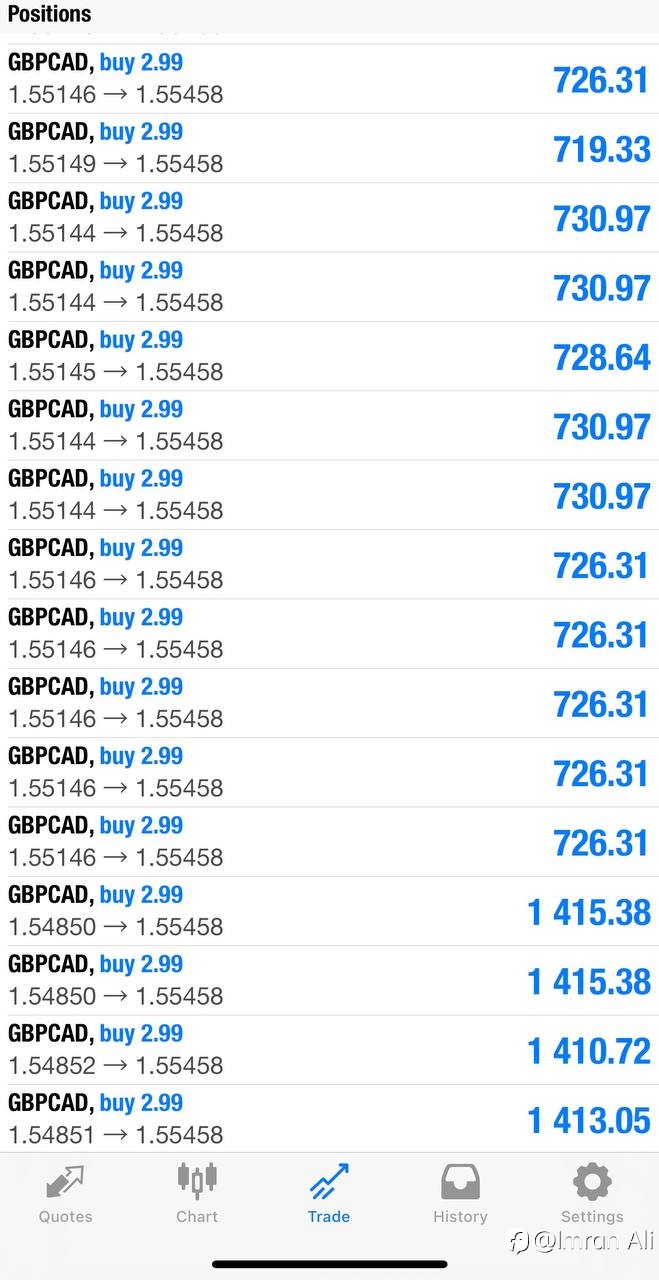
Task: Expand the GBPCAD position showing 719.33 profit
Action: tap(329, 148)
